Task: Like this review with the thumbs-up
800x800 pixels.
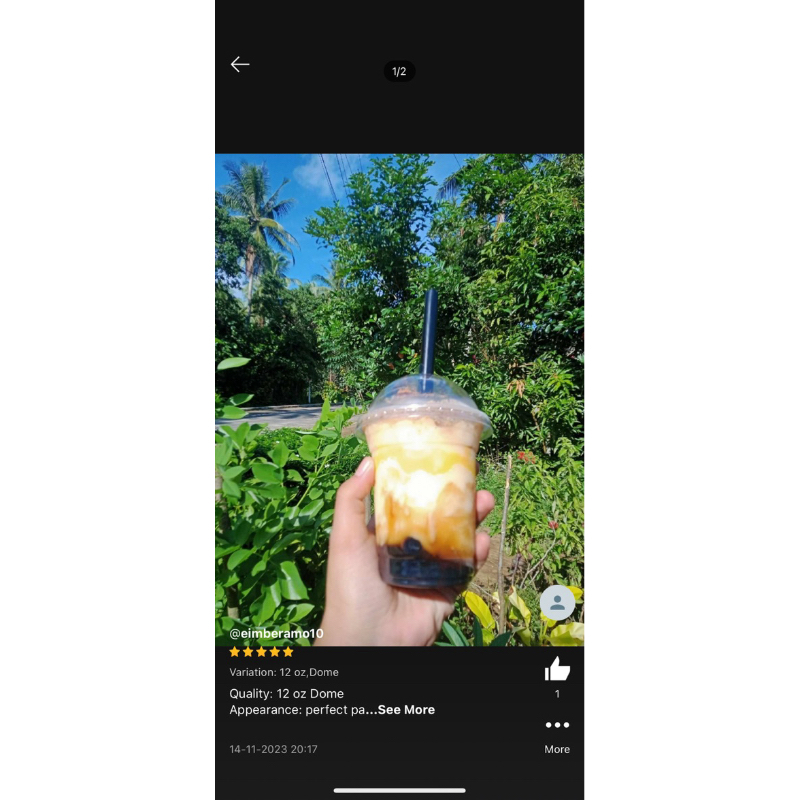Action: (557, 669)
